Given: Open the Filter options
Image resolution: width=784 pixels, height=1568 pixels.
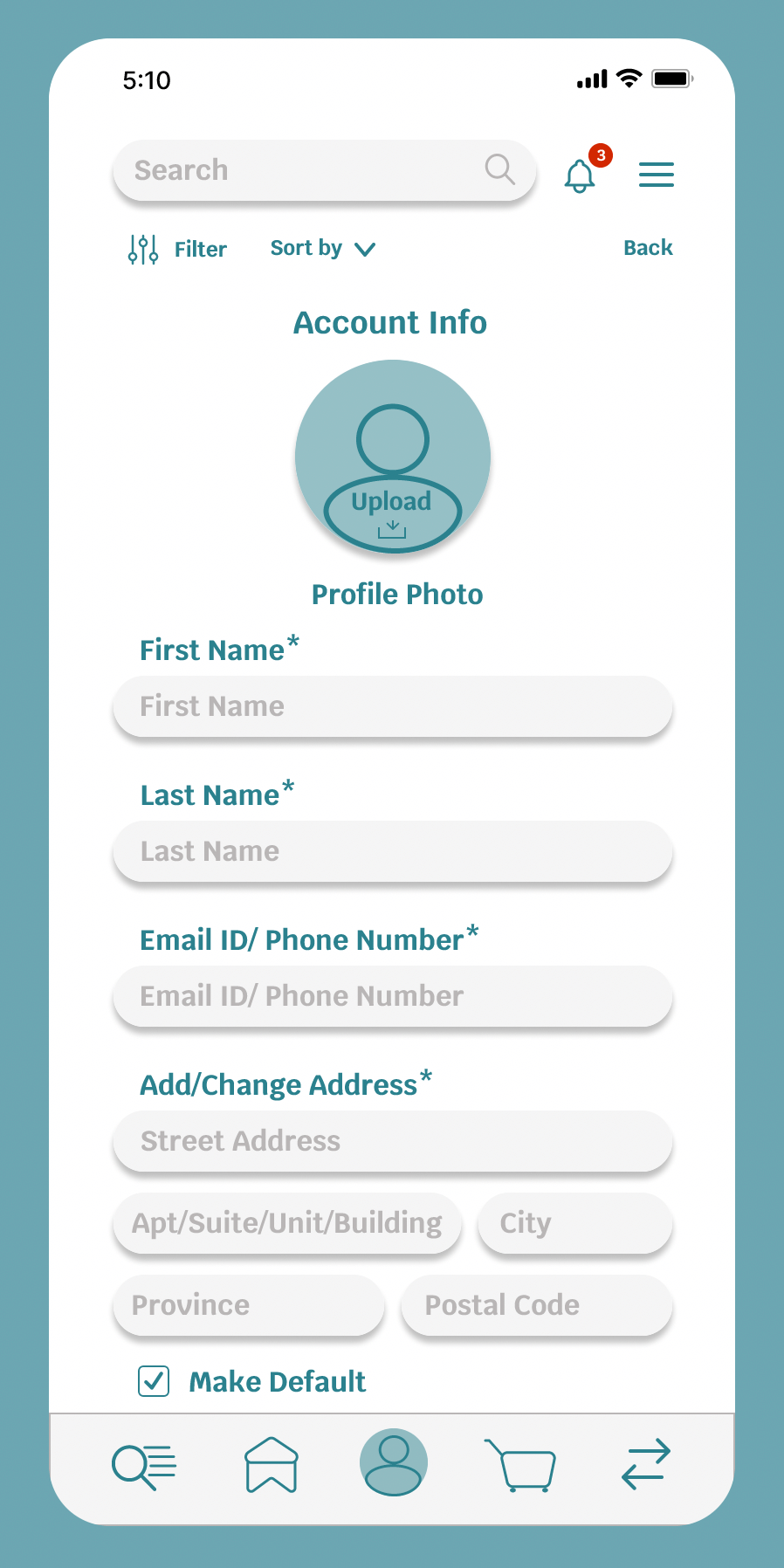Looking at the screenshot, I should tap(178, 250).
